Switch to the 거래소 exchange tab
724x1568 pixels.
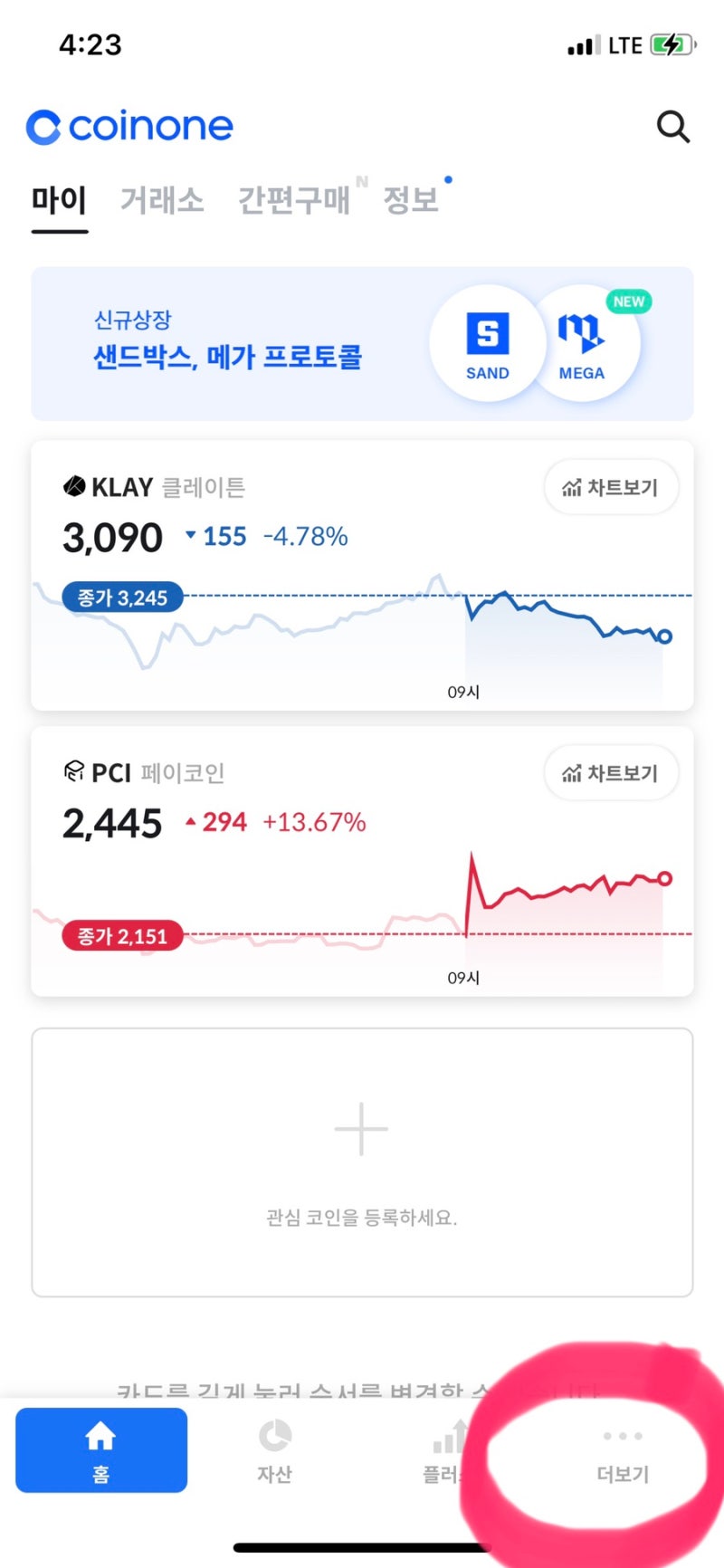pyautogui.click(x=161, y=201)
